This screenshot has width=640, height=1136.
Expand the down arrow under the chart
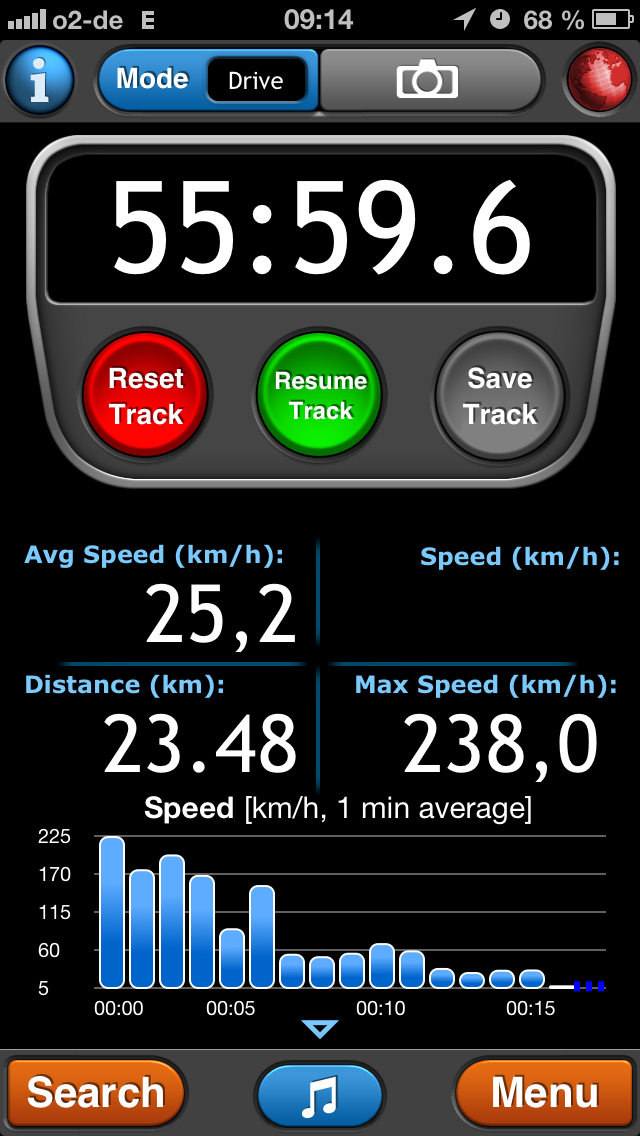(320, 1029)
